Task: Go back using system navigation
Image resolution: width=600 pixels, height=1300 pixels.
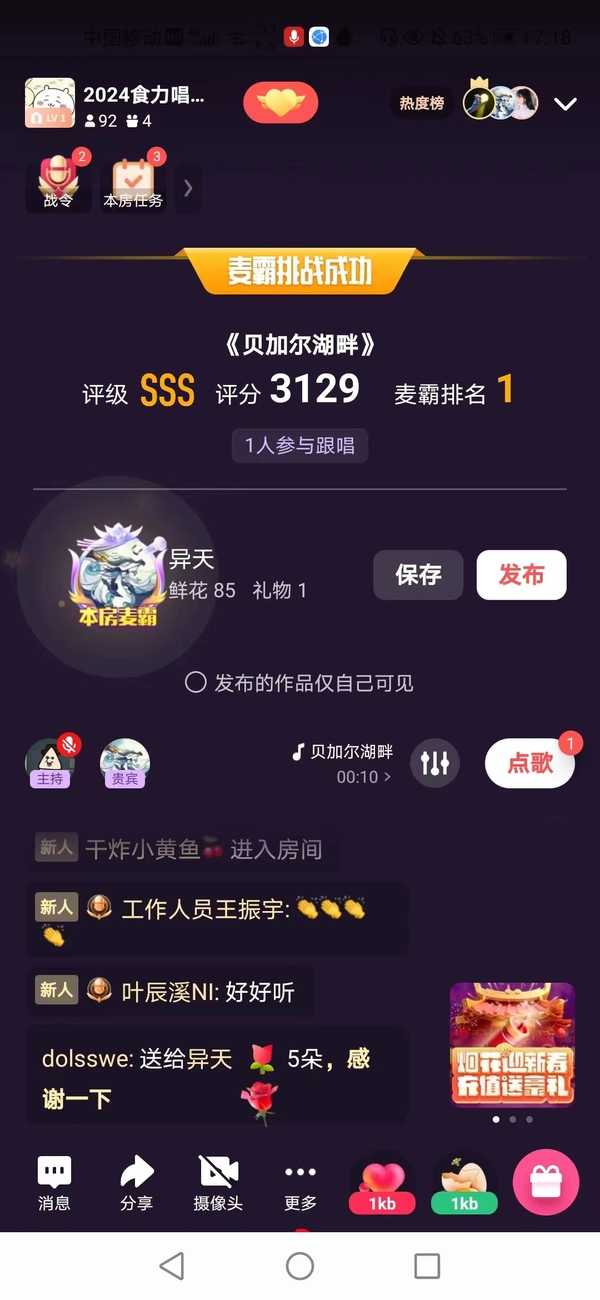Action: click(172, 1266)
